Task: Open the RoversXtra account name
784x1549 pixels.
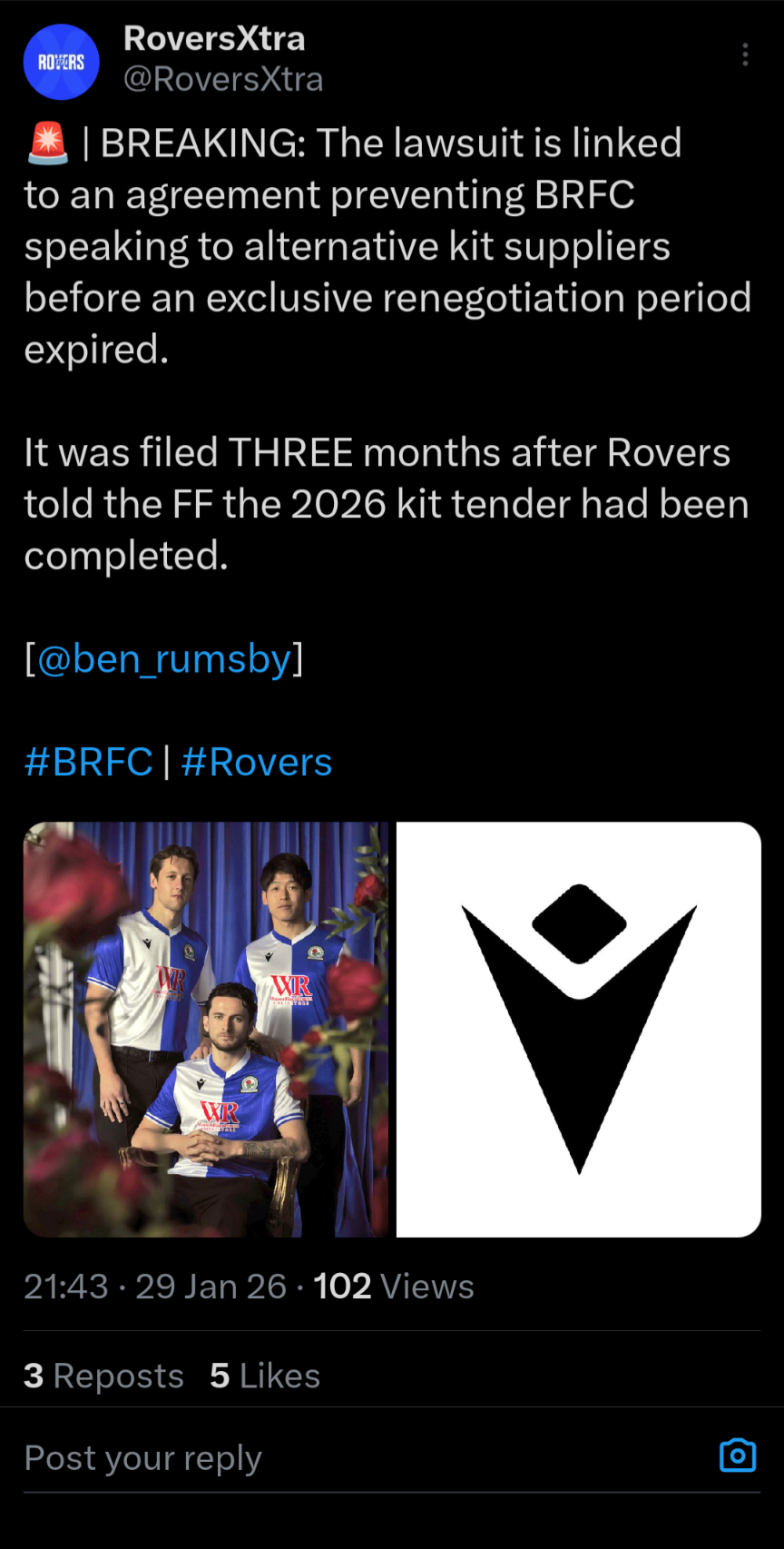Action: pos(214,39)
